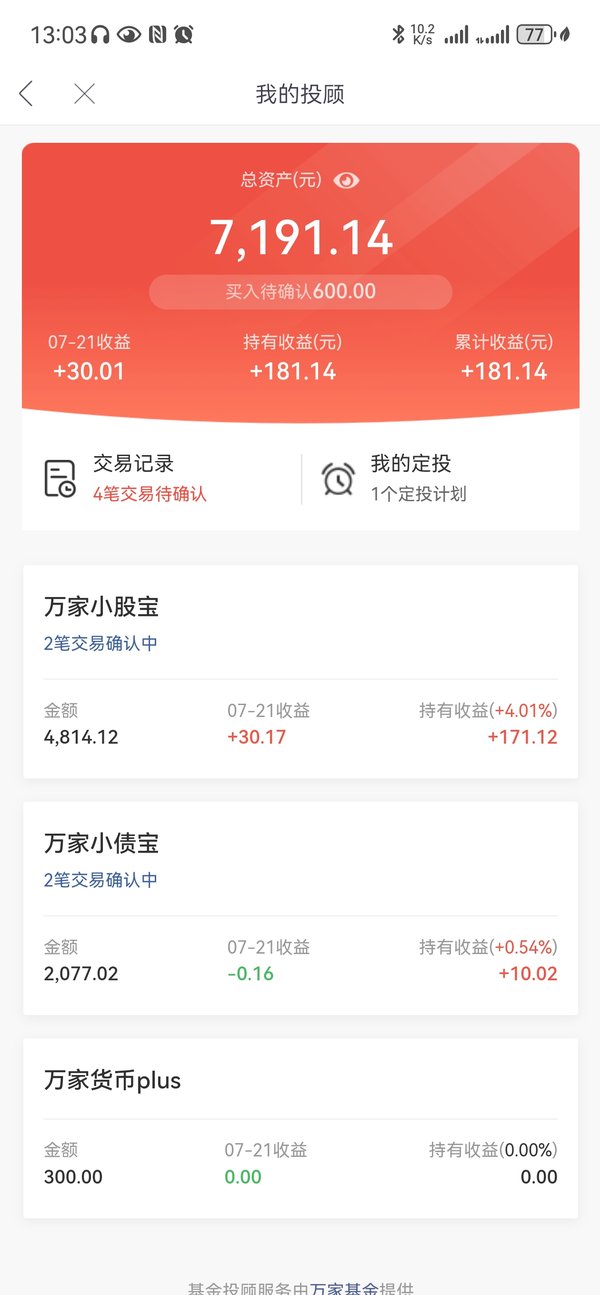Image resolution: width=600 pixels, height=1295 pixels.
Task: Open the 万家小股宝 card
Action: click(x=301, y=672)
